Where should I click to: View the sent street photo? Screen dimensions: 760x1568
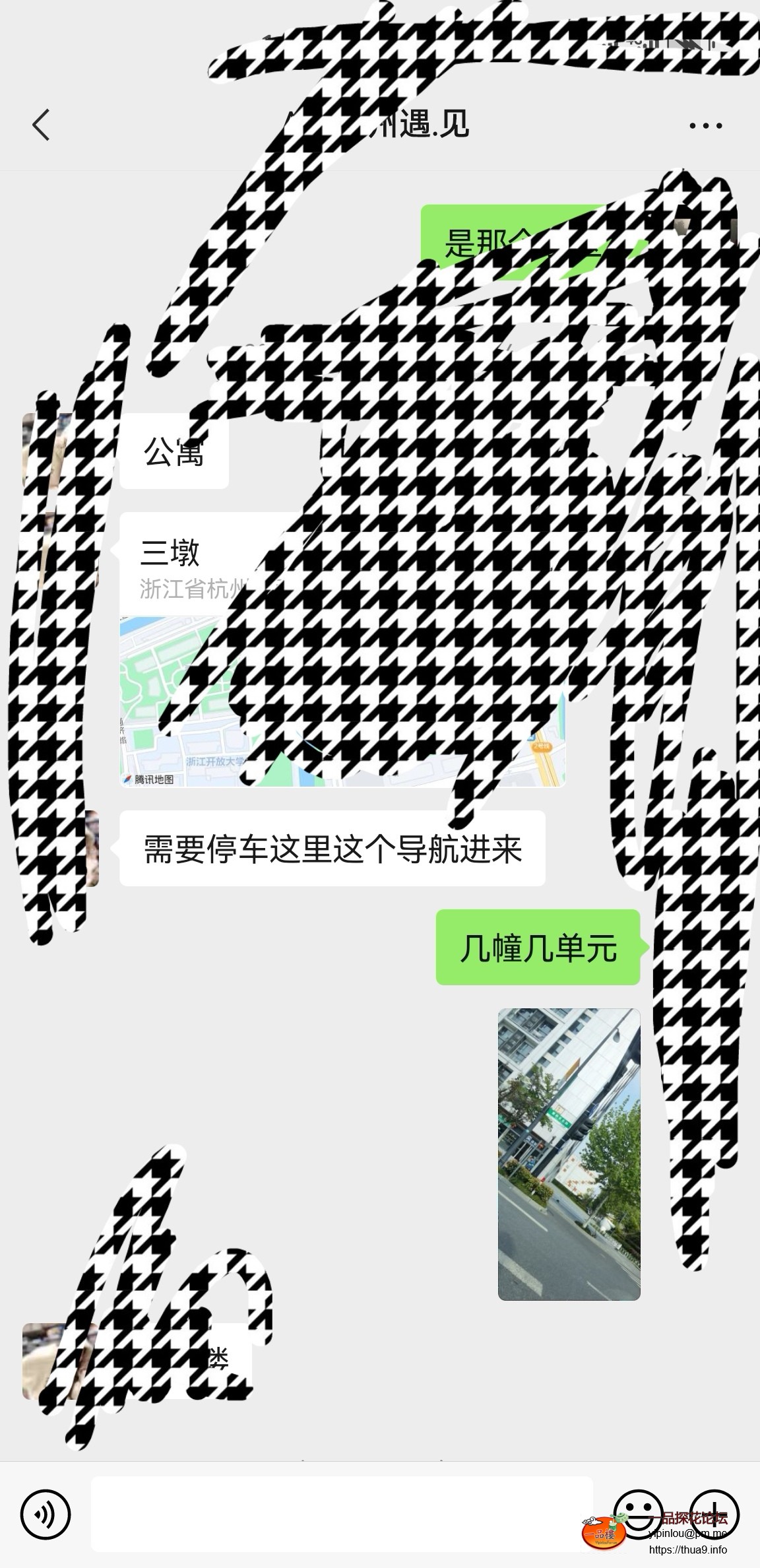tap(569, 1154)
